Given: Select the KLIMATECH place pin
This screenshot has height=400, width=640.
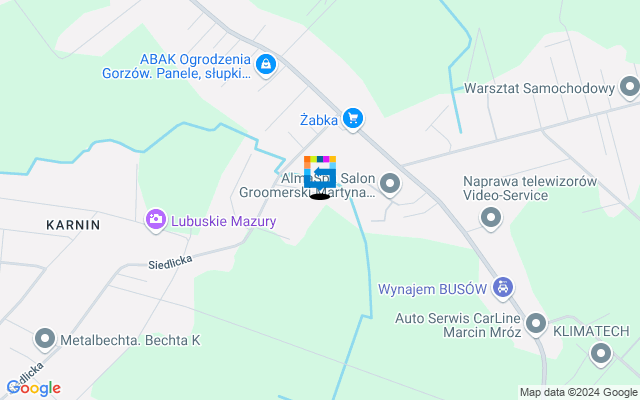Looking at the screenshot, I should [600, 352].
